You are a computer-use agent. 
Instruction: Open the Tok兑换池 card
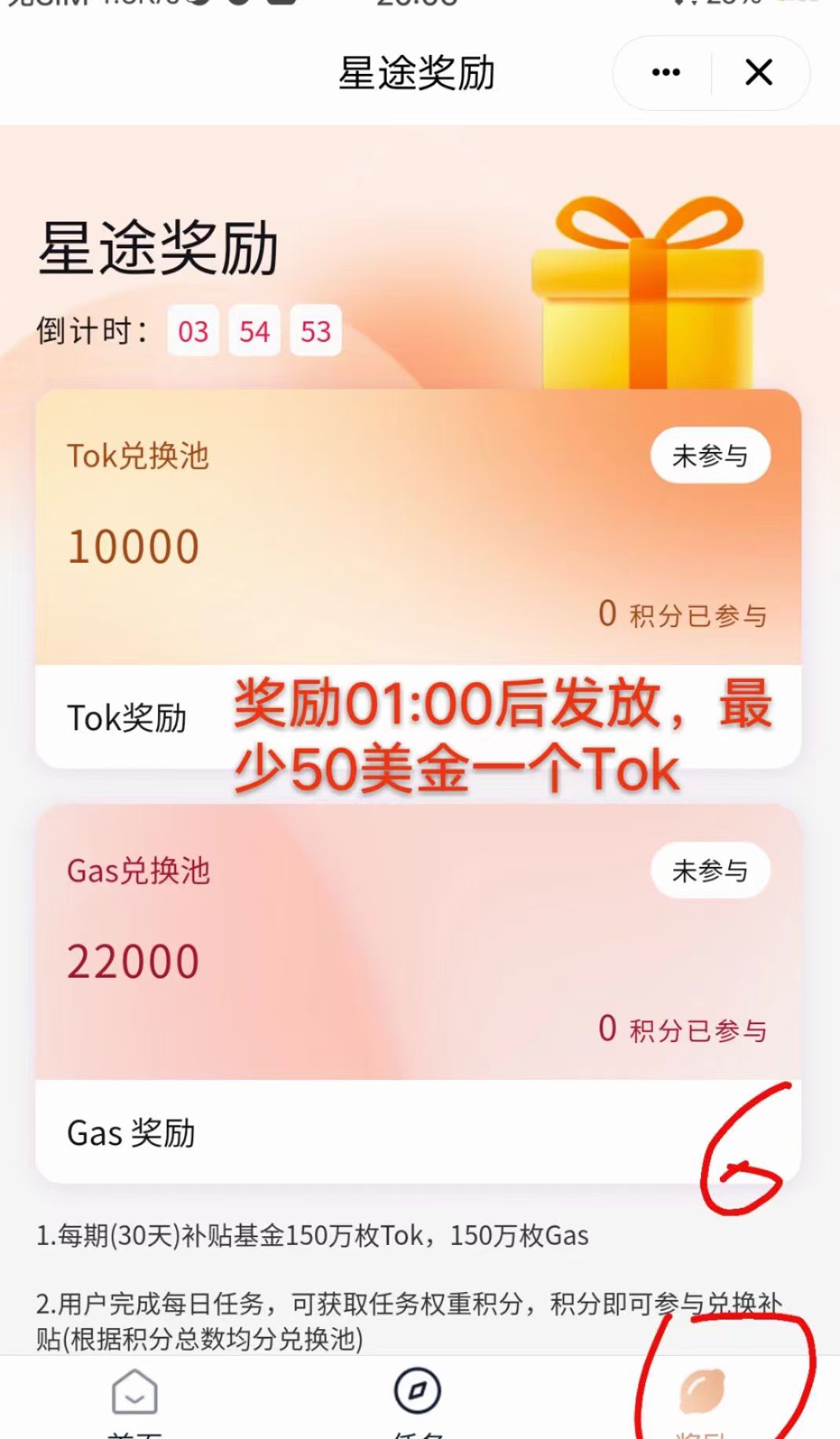[314, 542]
